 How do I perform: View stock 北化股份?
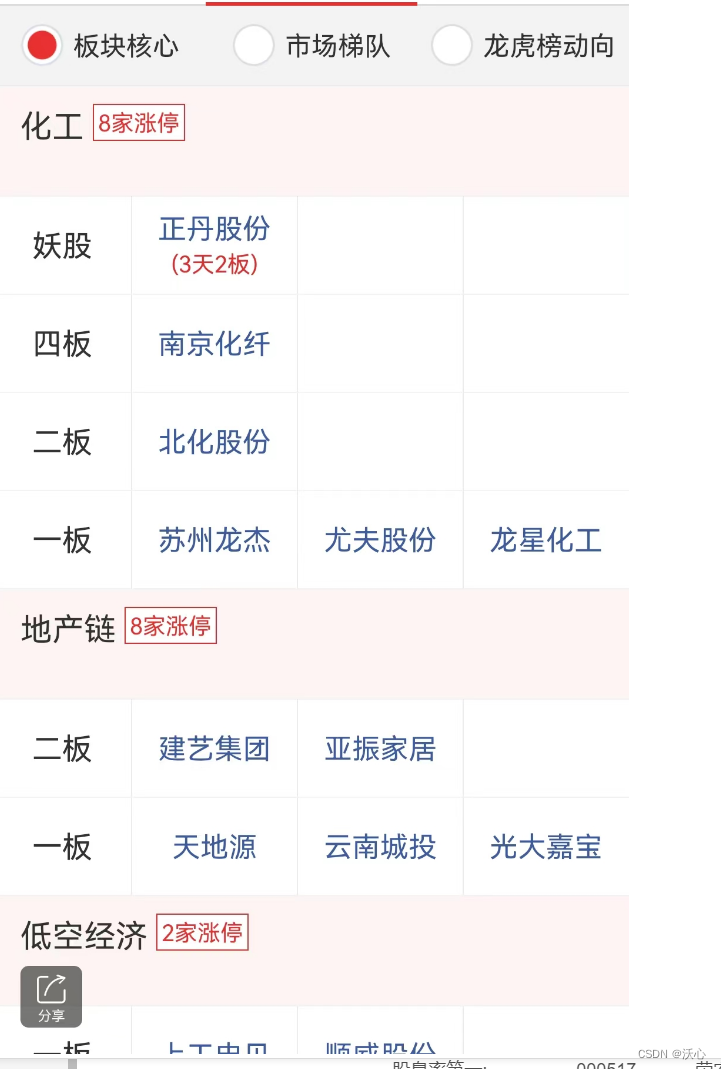pos(214,442)
